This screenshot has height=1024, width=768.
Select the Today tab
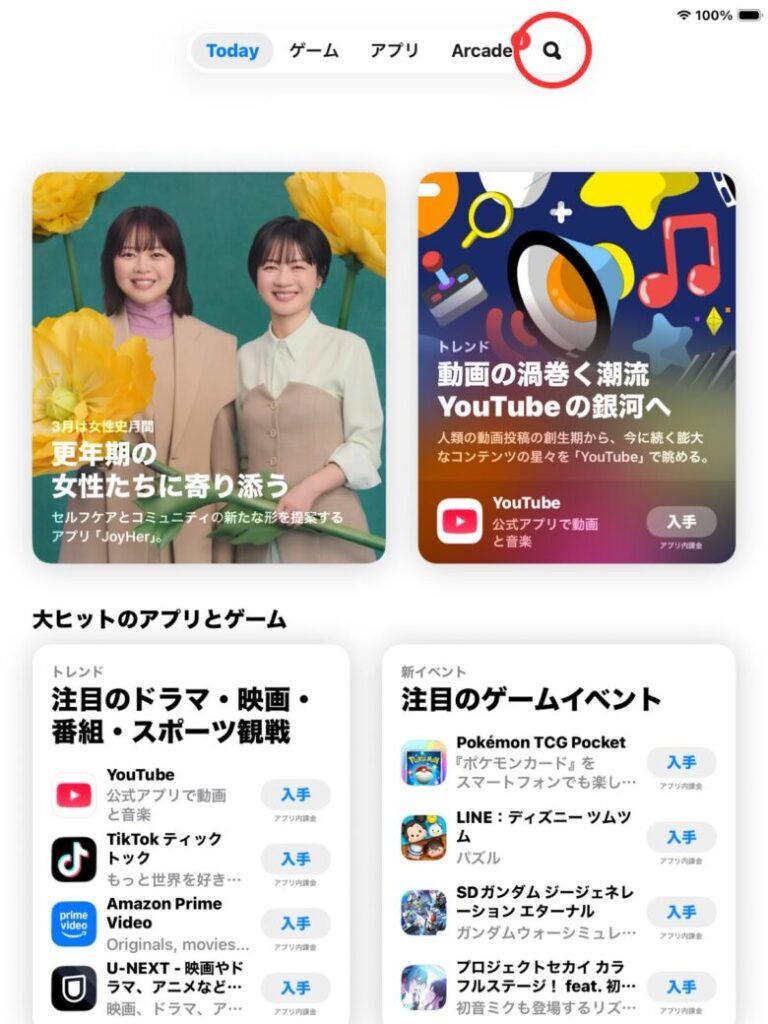[232, 50]
